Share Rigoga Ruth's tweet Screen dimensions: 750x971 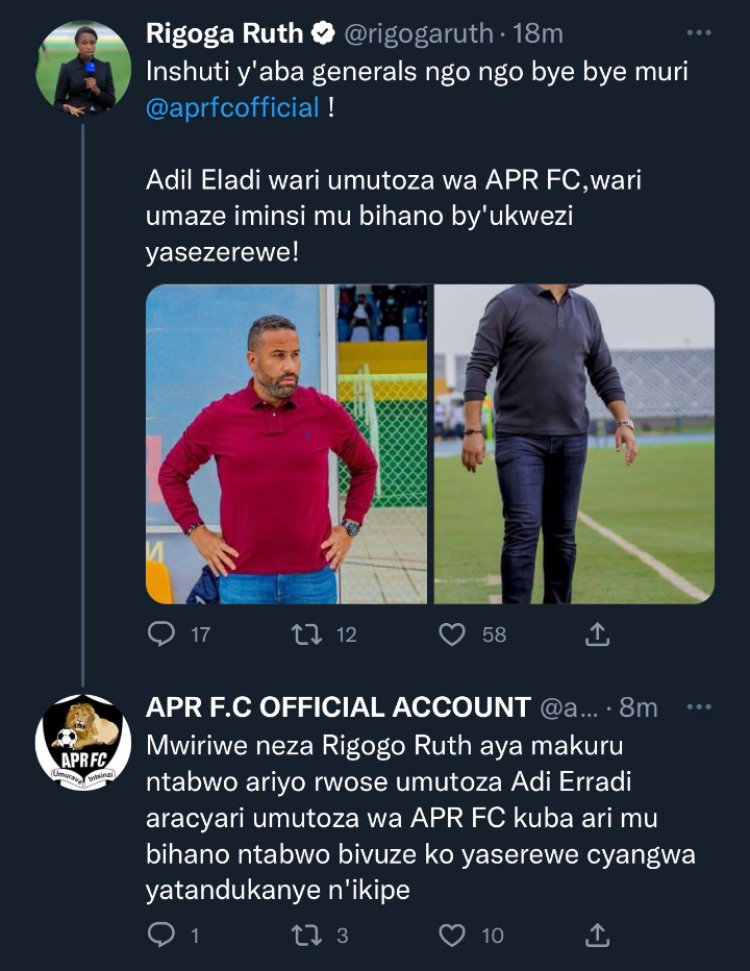[597, 634]
